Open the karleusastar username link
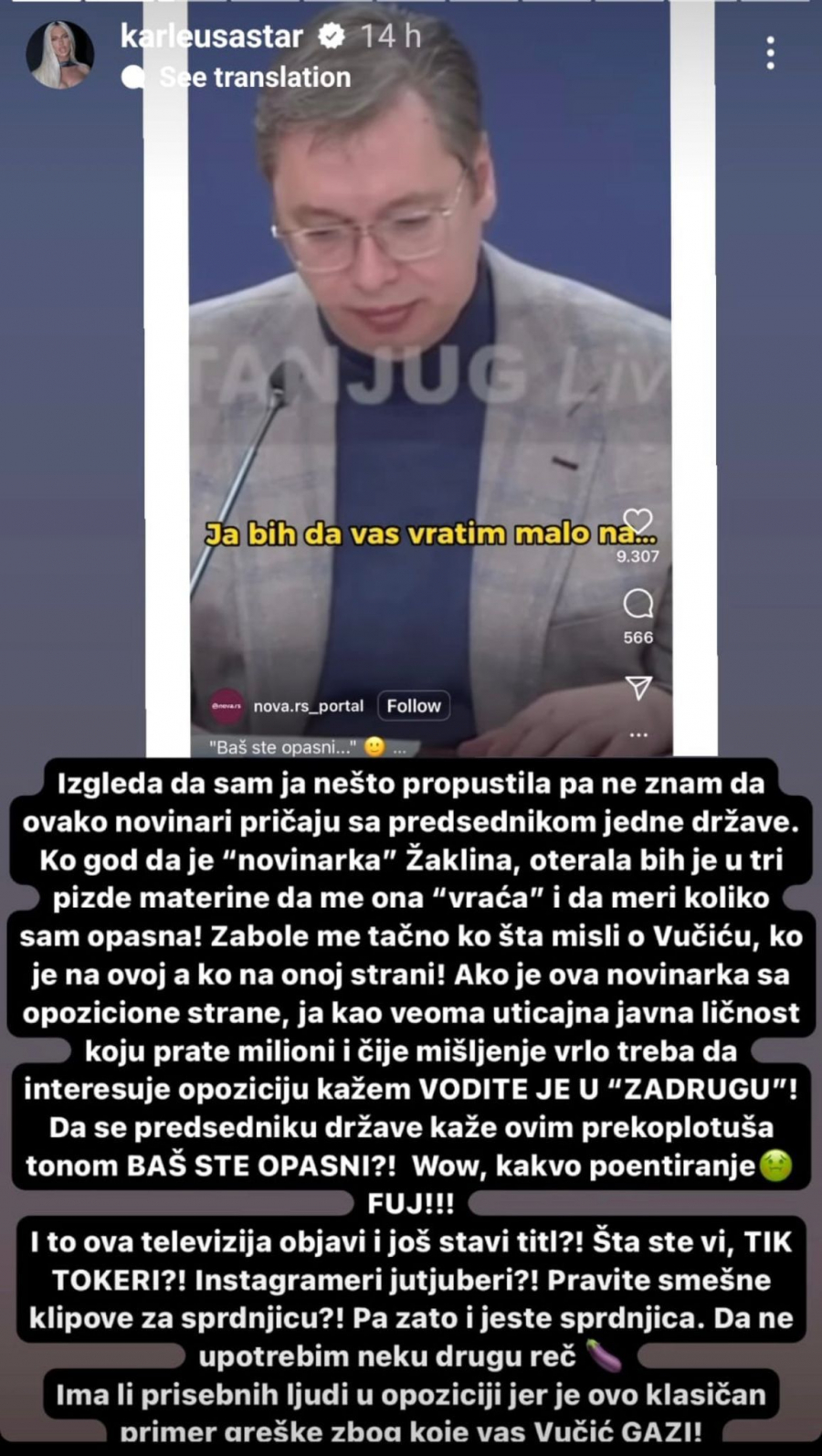 pos(211,37)
